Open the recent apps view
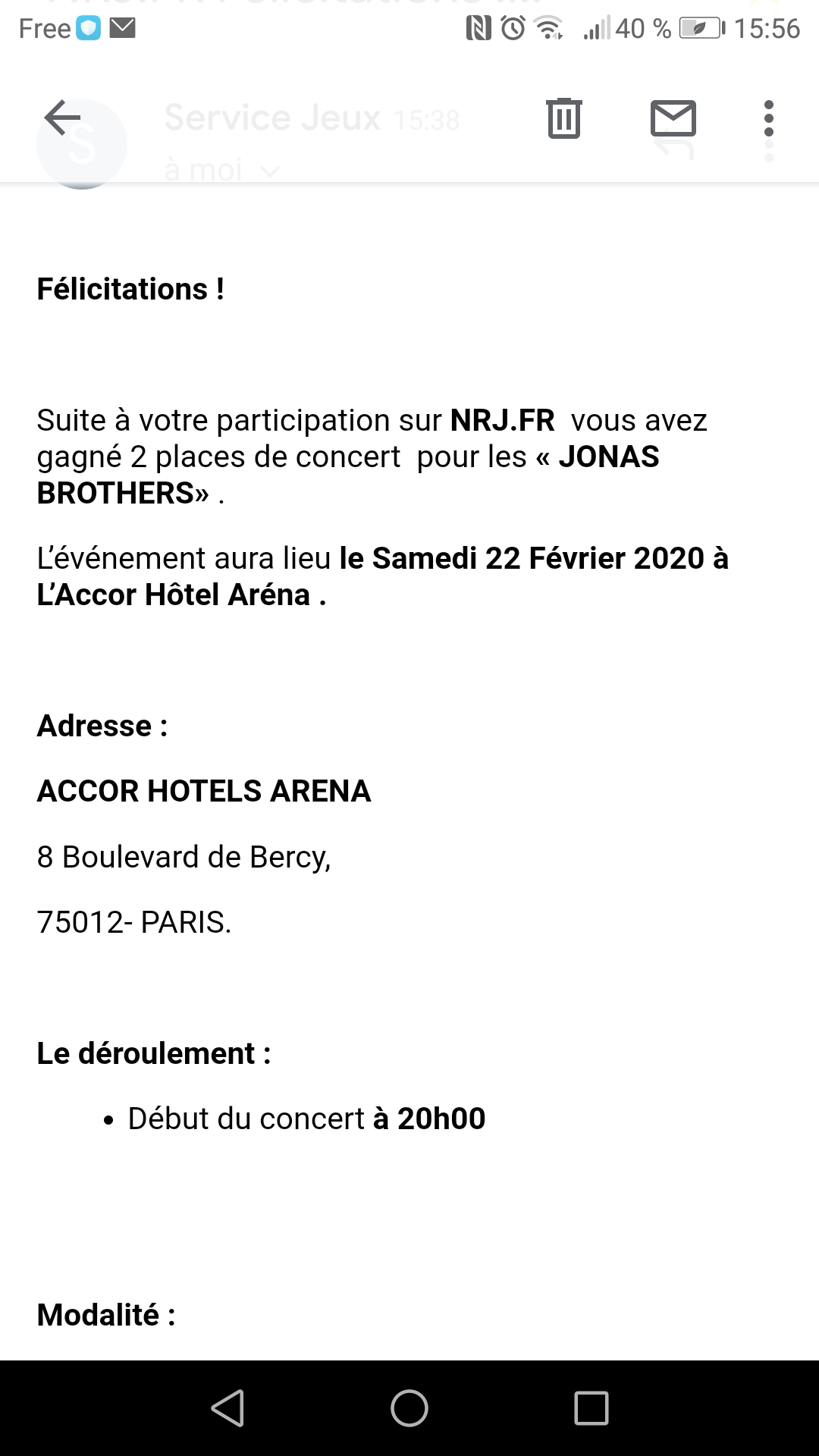This screenshot has width=819, height=1456. point(591,1408)
